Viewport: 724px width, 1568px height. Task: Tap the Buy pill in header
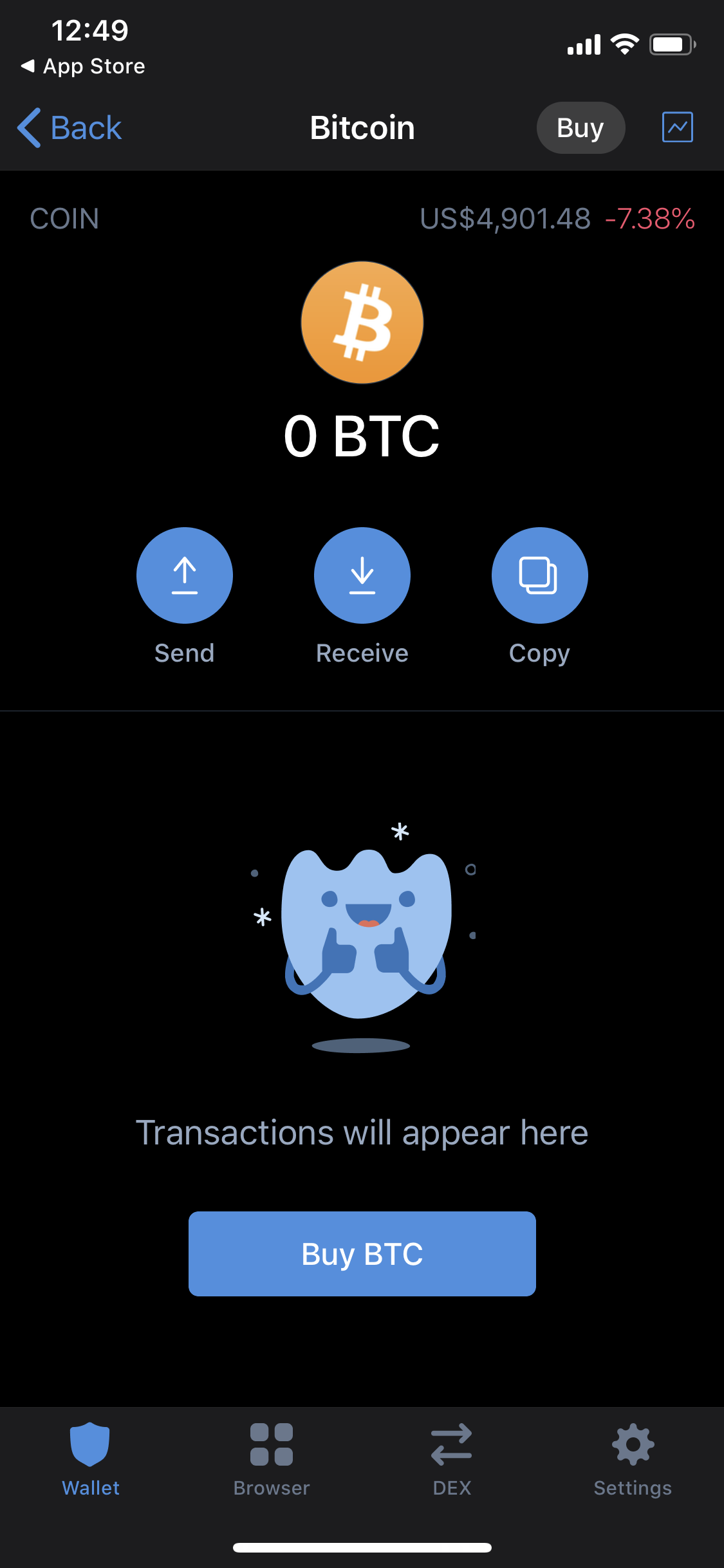click(x=580, y=127)
